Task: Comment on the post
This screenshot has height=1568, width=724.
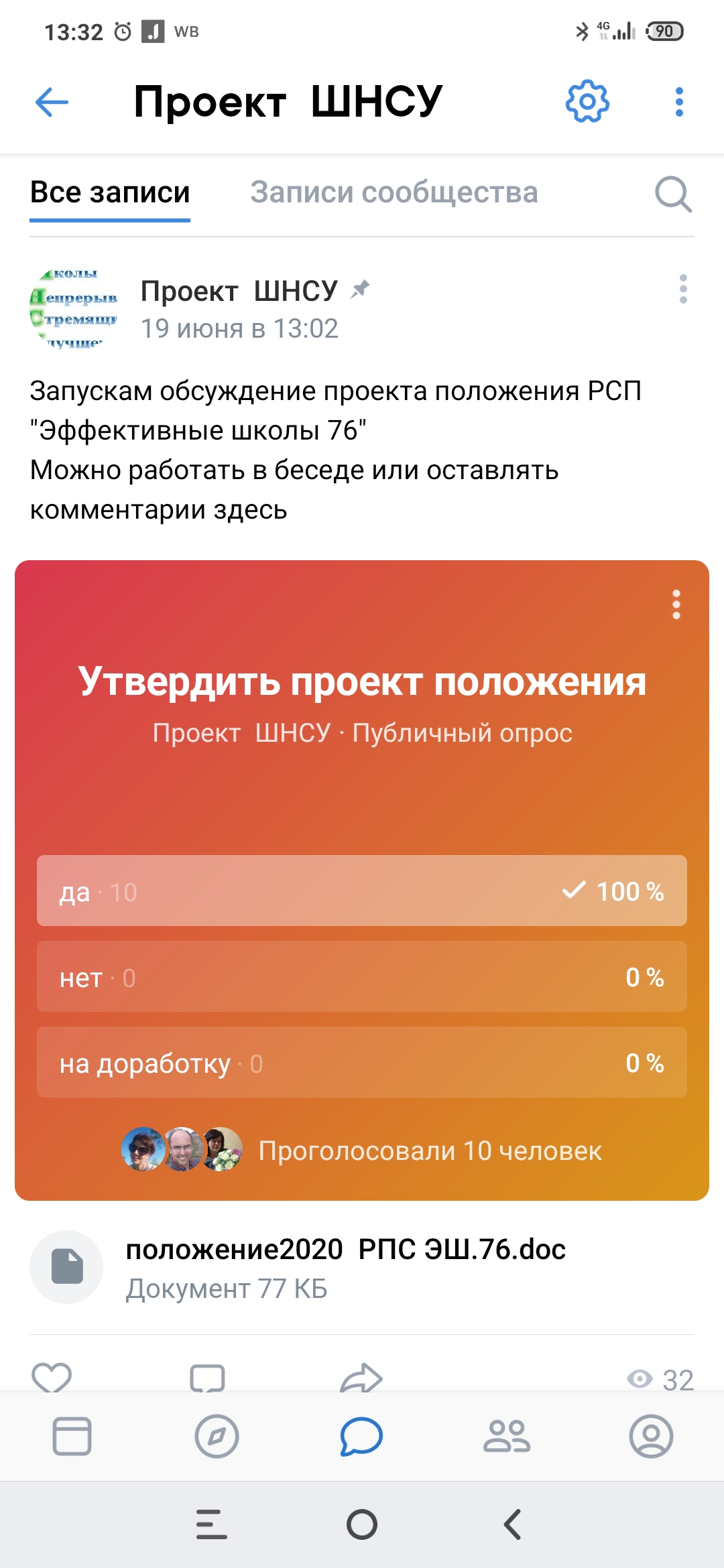Action: (x=207, y=1378)
